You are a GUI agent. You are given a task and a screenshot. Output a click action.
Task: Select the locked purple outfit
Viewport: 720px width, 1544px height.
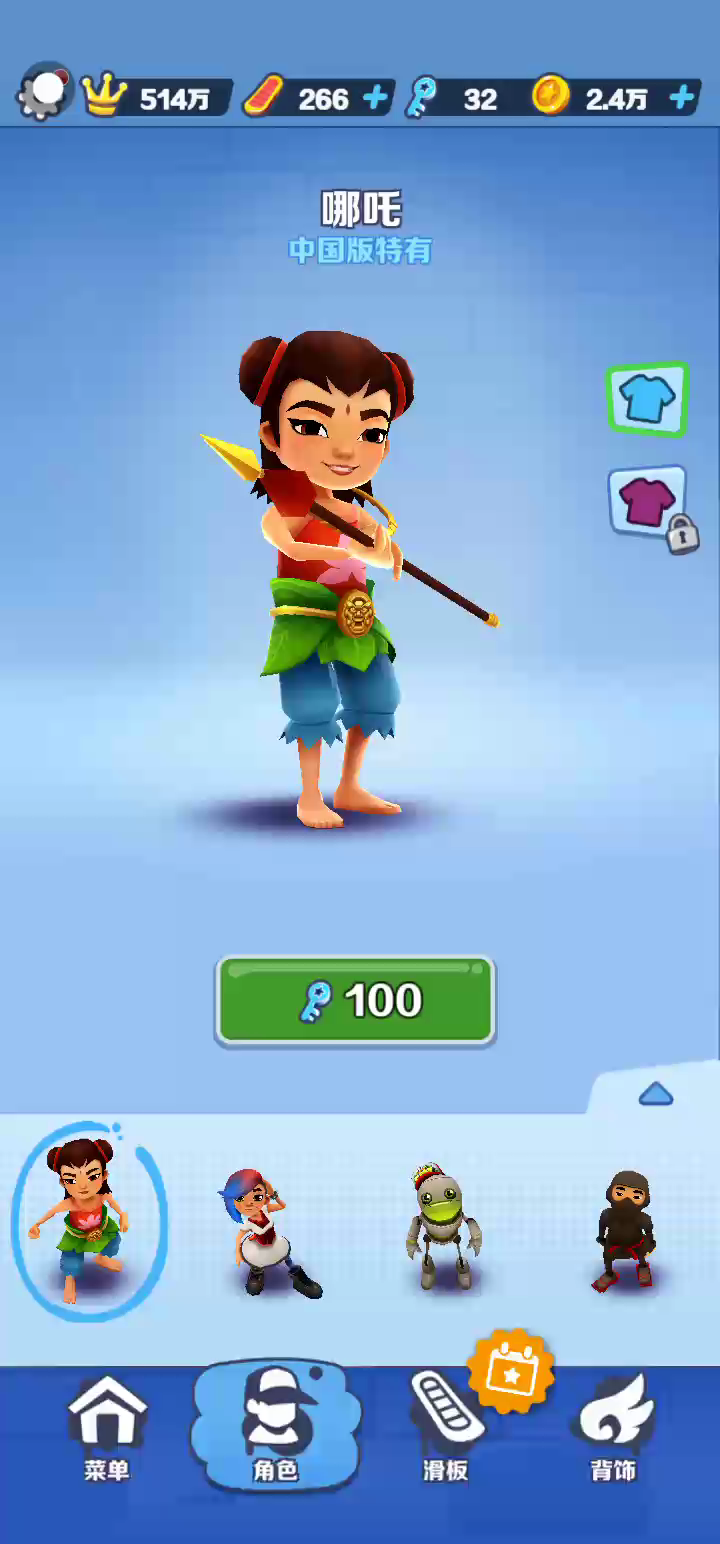[x=647, y=500]
